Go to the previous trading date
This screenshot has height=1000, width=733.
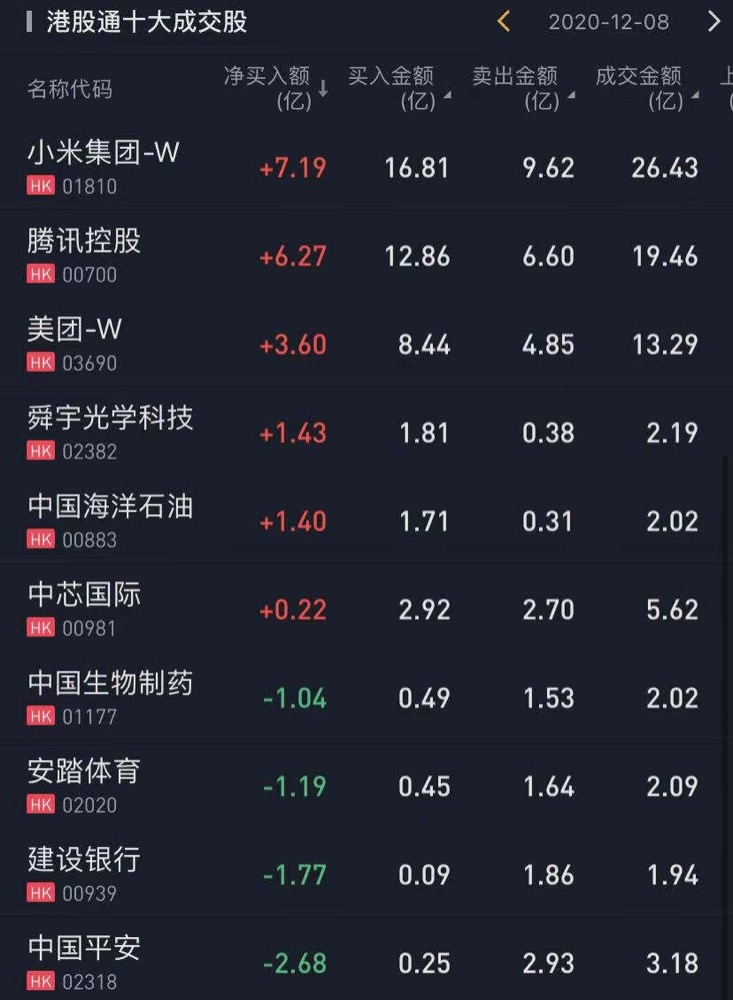click(503, 21)
